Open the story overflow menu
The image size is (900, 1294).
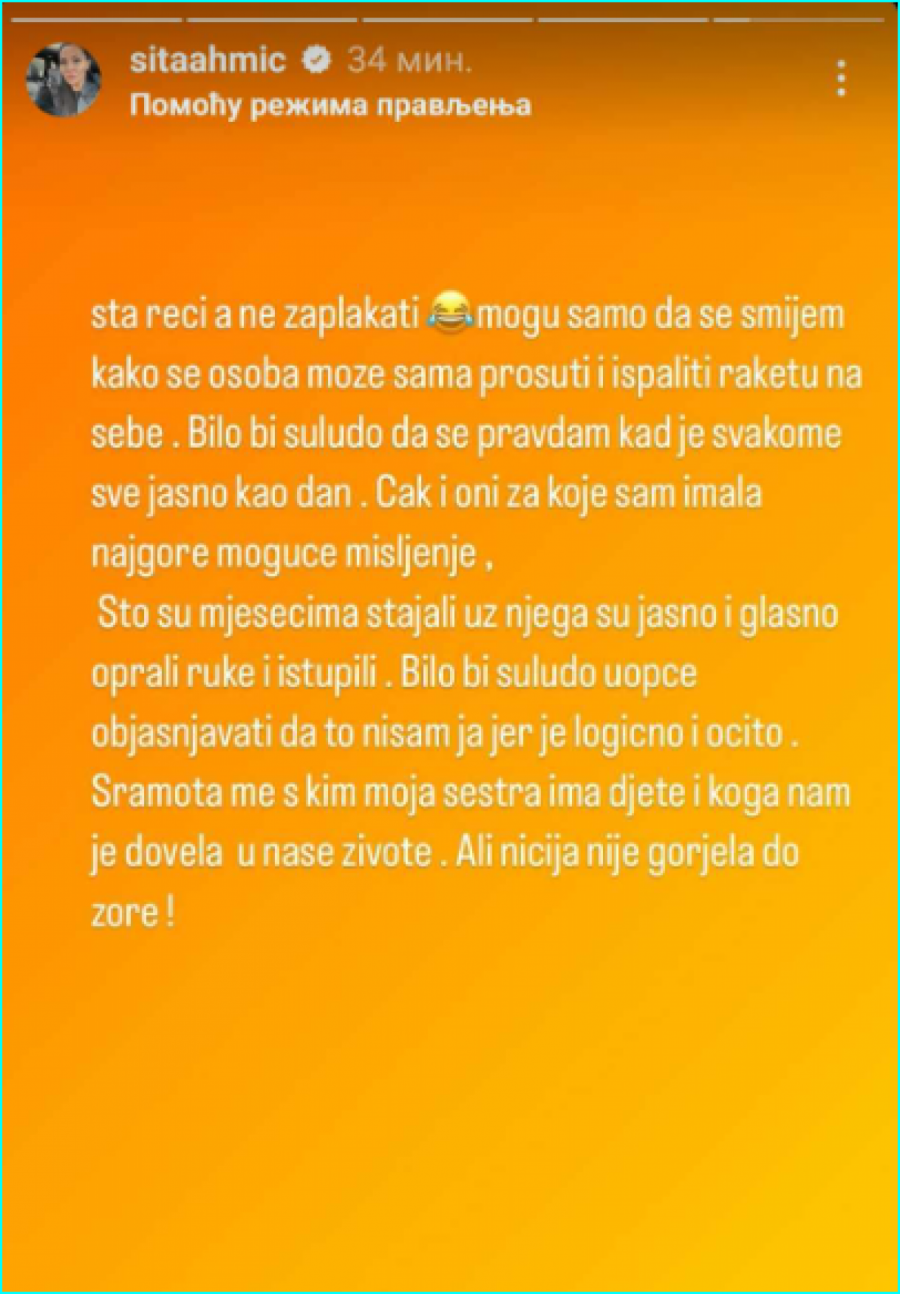tap(842, 78)
